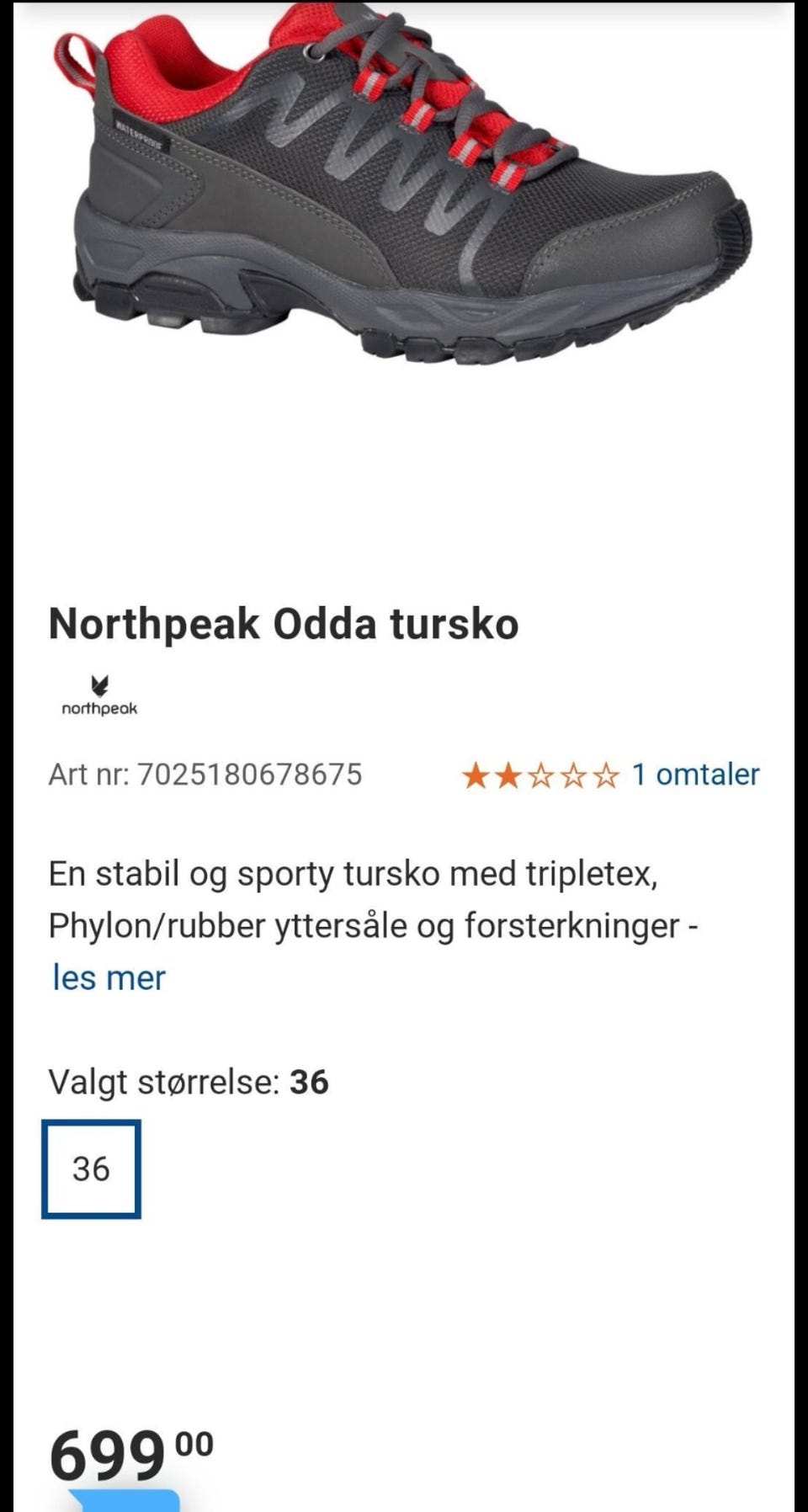Toggle the selected size box under Valgt størrelse

click(92, 1168)
